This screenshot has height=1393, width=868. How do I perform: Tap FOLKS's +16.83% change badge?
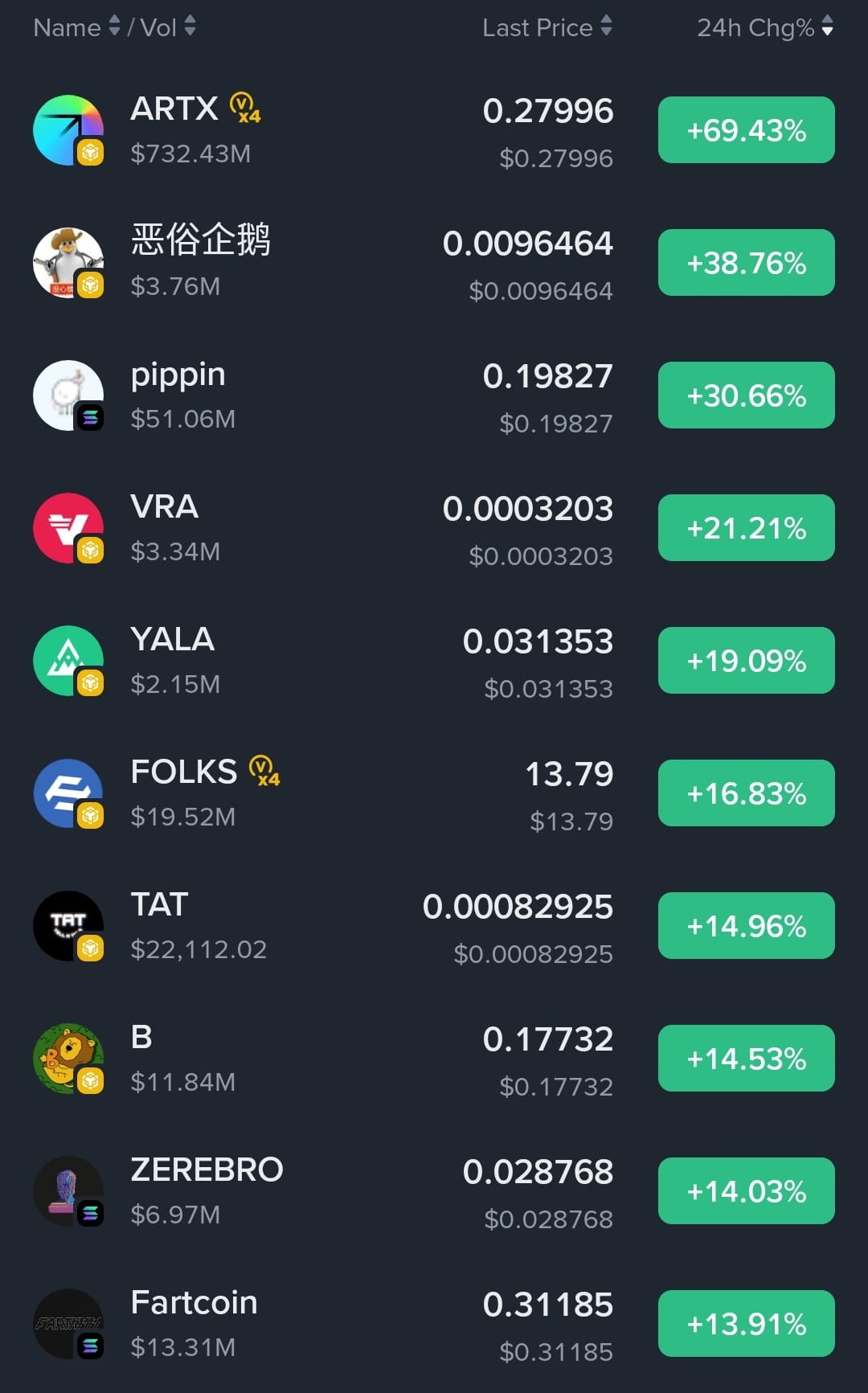(x=746, y=793)
